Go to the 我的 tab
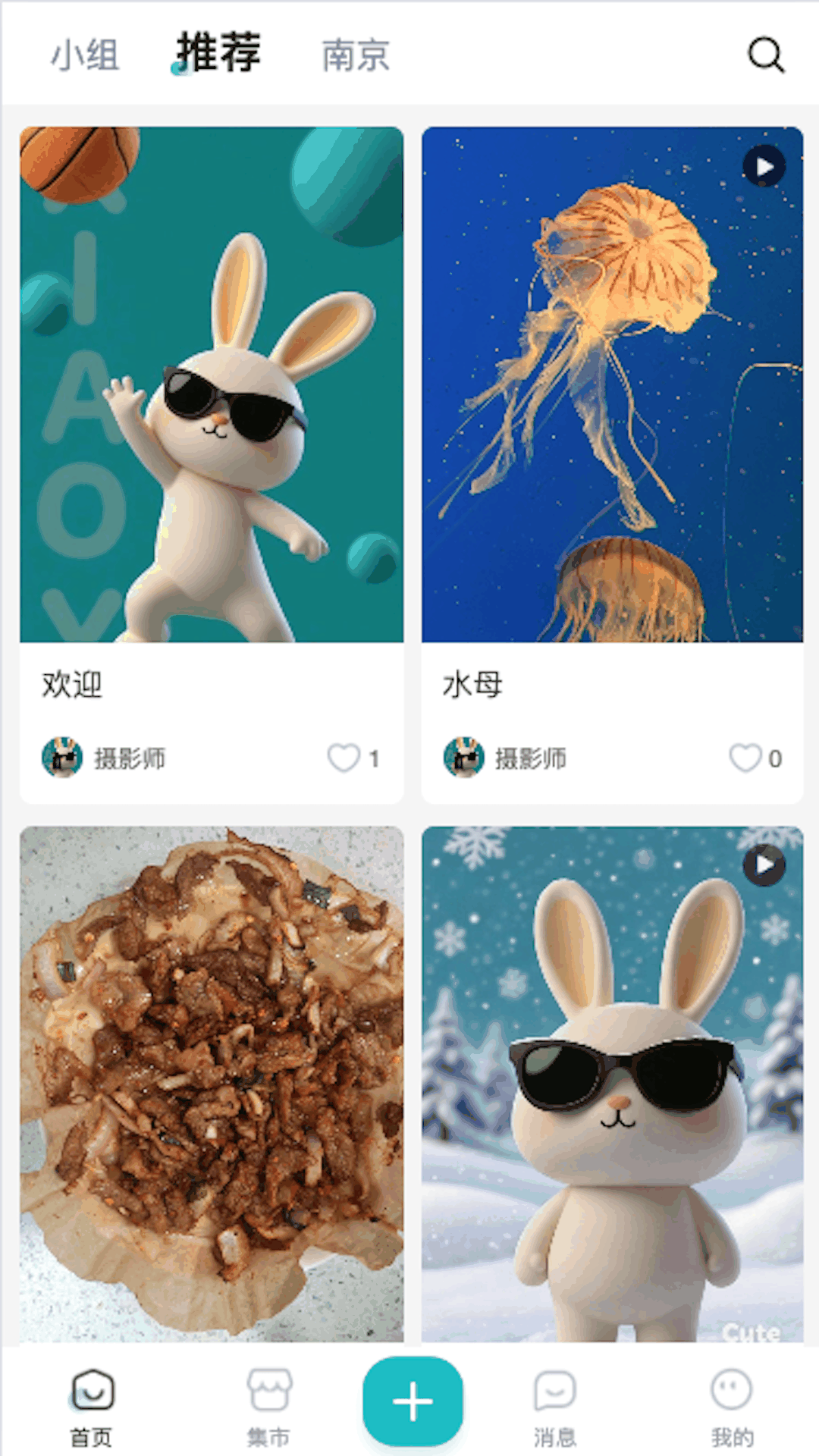 pos(732,1407)
